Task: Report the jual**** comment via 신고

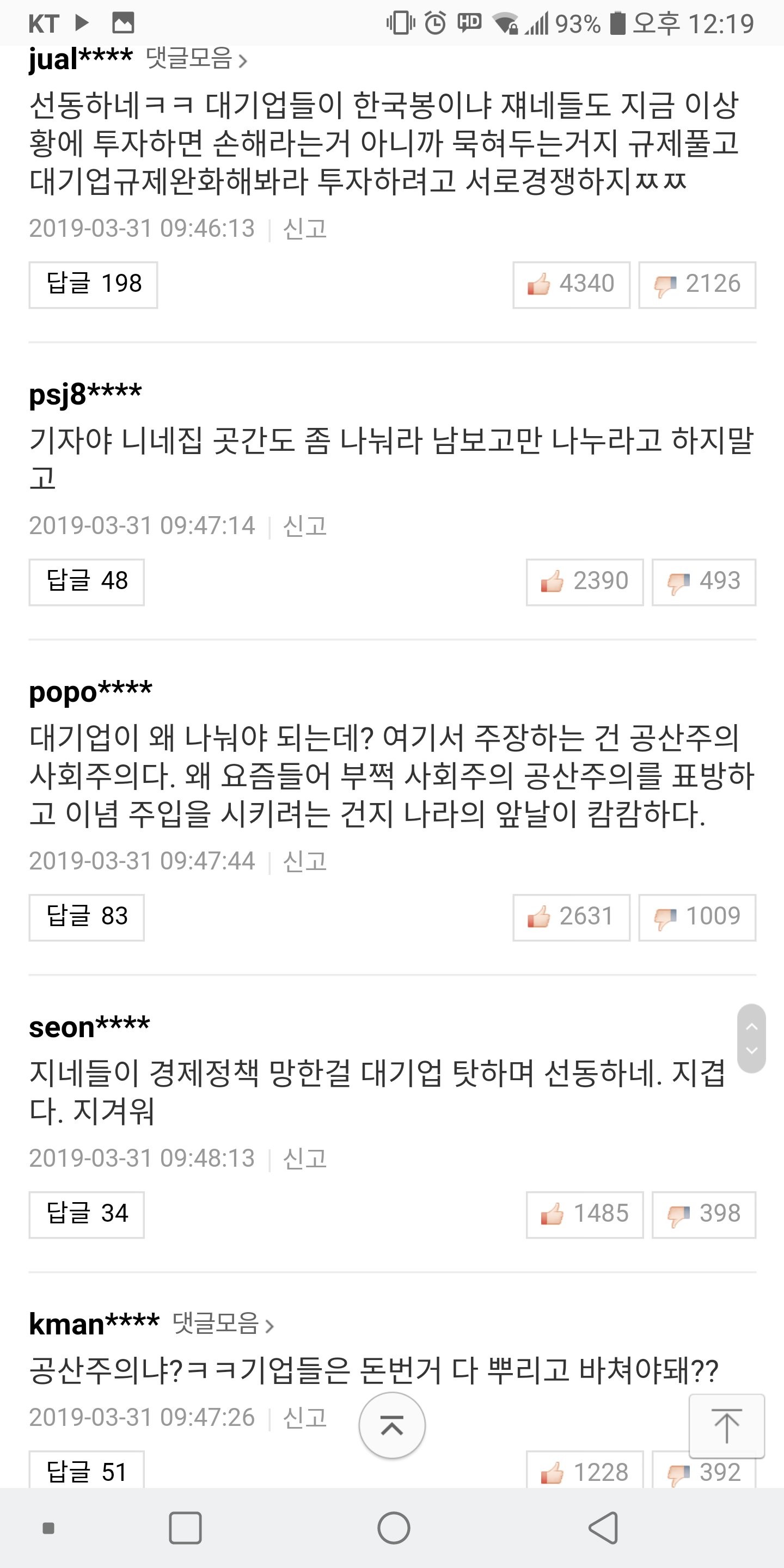Action: pyautogui.click(x=304, y=229)
